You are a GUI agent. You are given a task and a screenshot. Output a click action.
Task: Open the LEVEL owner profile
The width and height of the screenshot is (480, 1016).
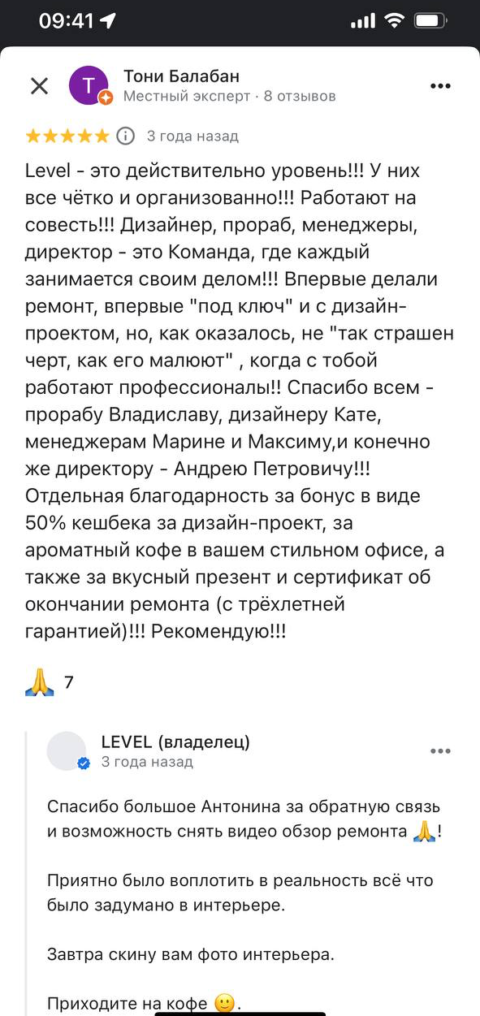coord(67,751)
